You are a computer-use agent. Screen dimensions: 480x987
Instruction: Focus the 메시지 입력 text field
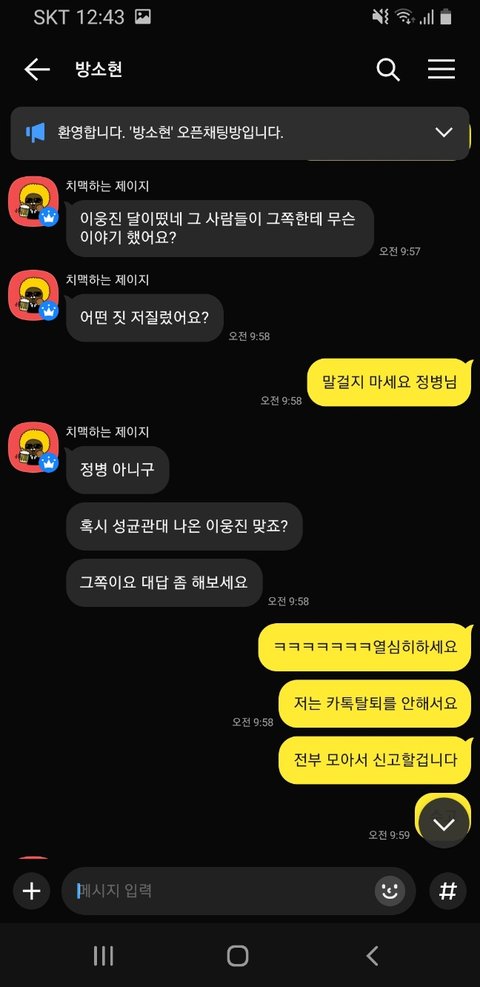coord(220,891)
